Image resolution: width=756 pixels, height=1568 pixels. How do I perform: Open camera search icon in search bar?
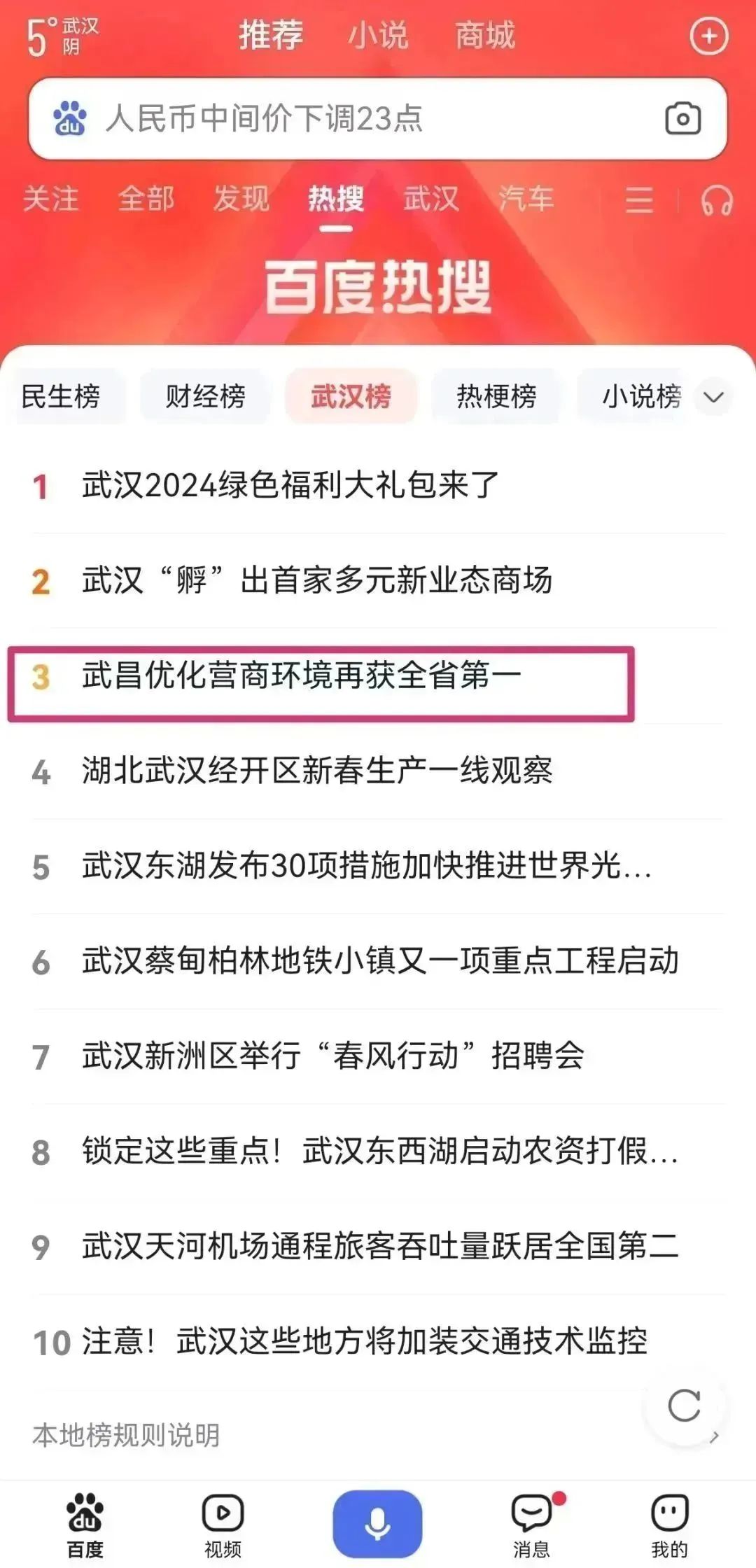click(x=682, y=118)
